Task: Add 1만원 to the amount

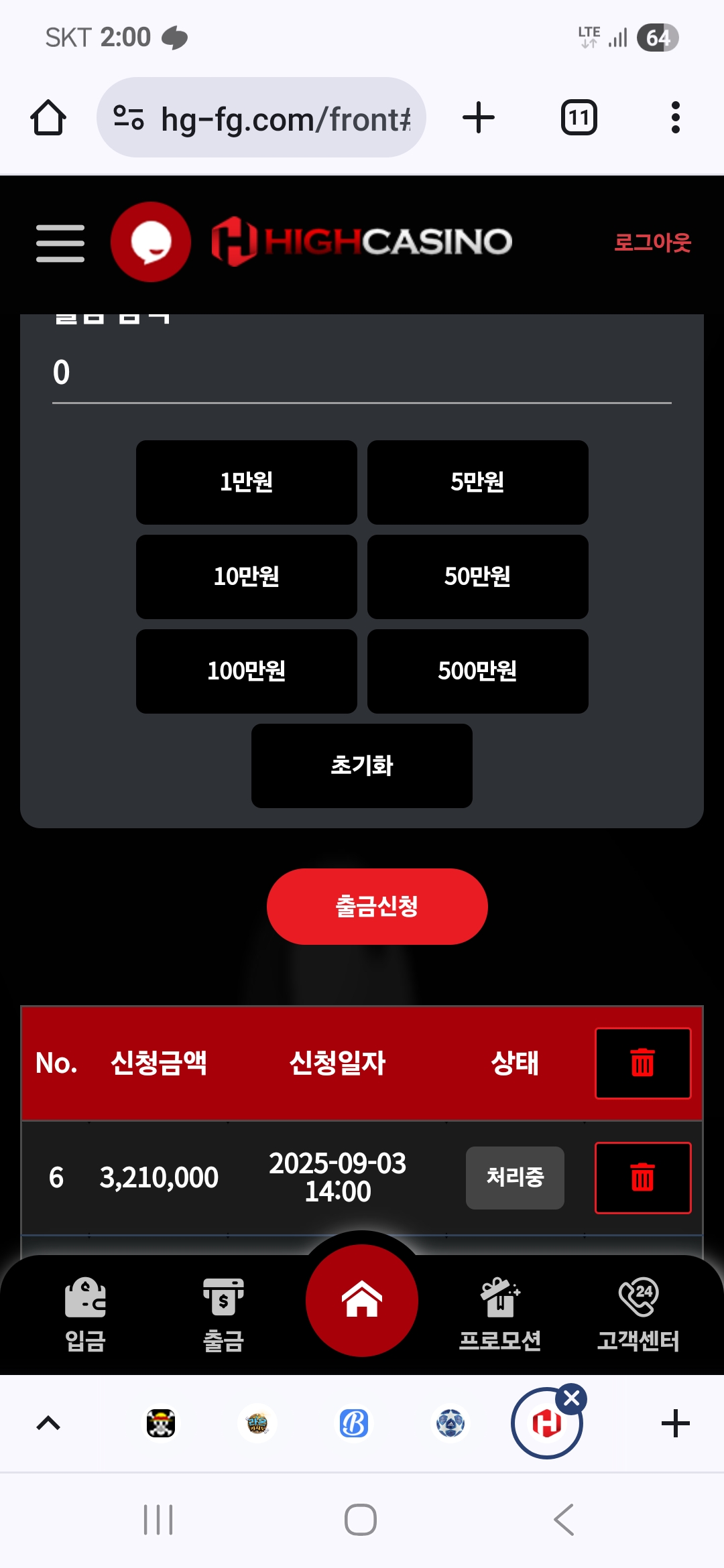Action: [246, 482]
